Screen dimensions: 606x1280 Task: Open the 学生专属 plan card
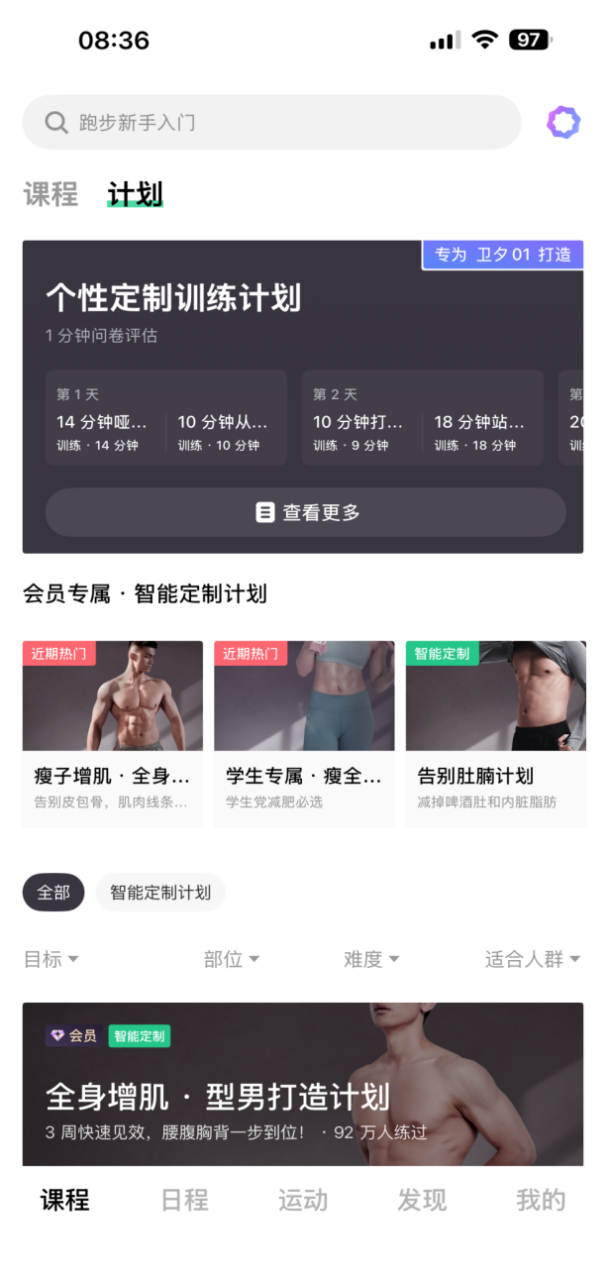tap(304, 734)
